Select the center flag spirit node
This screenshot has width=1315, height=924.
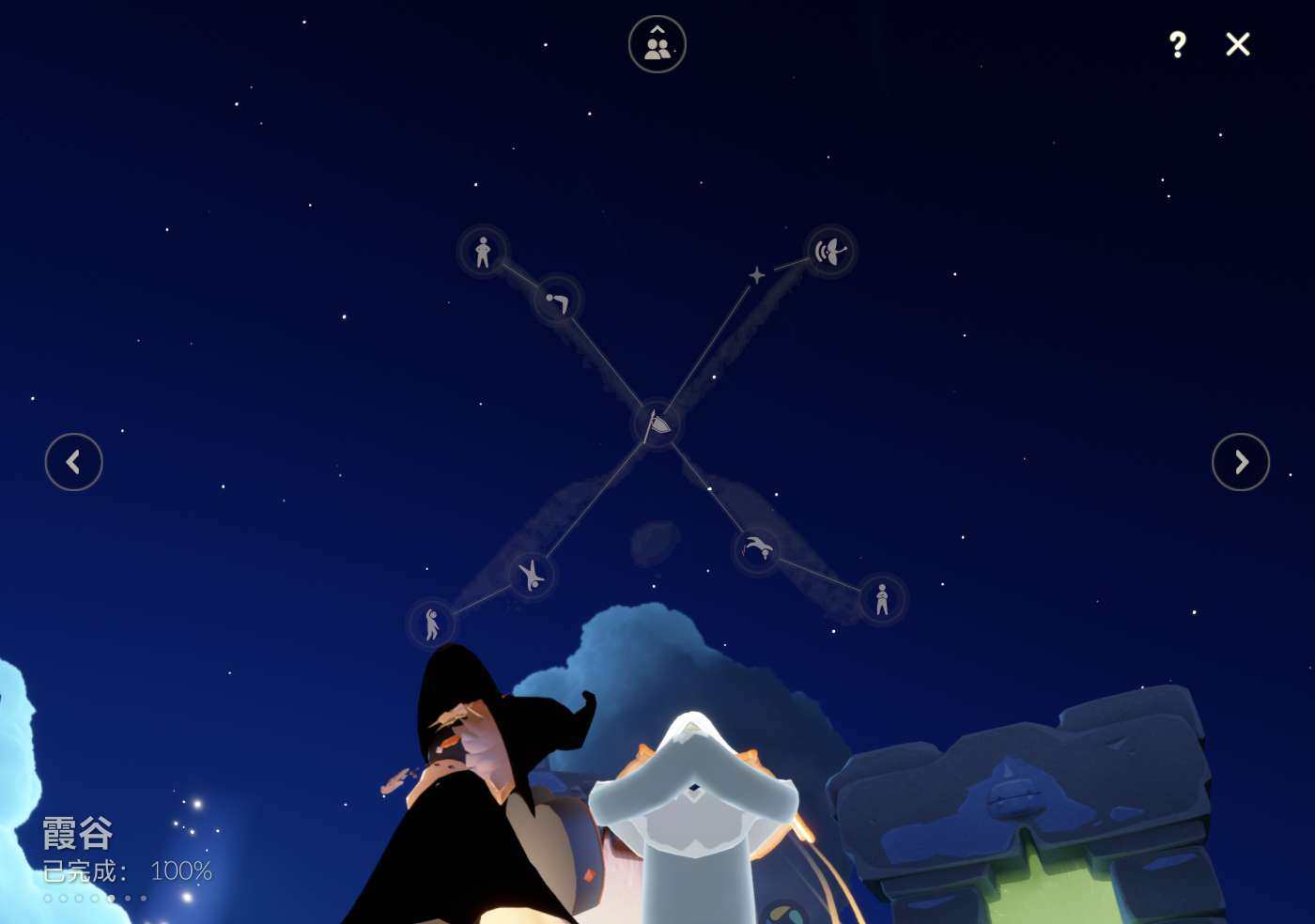tap(657, 424)
